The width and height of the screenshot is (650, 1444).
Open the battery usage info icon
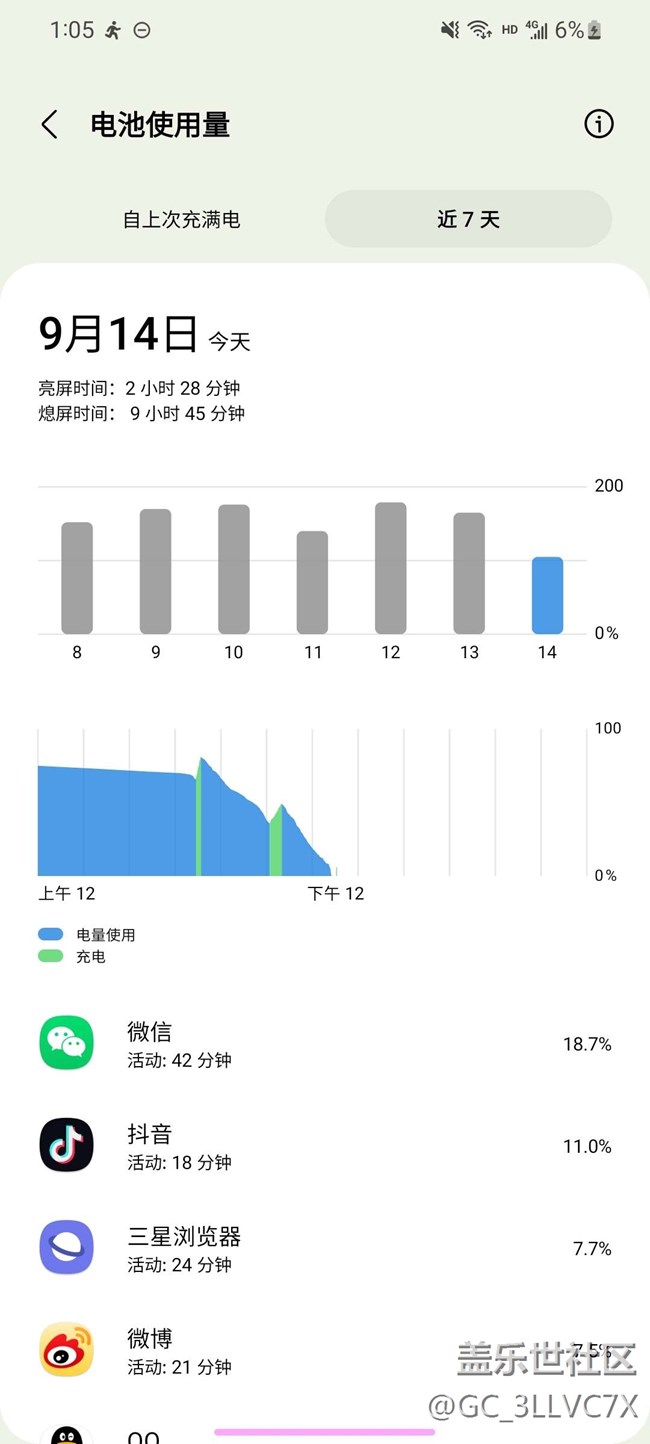click(598, 124)
